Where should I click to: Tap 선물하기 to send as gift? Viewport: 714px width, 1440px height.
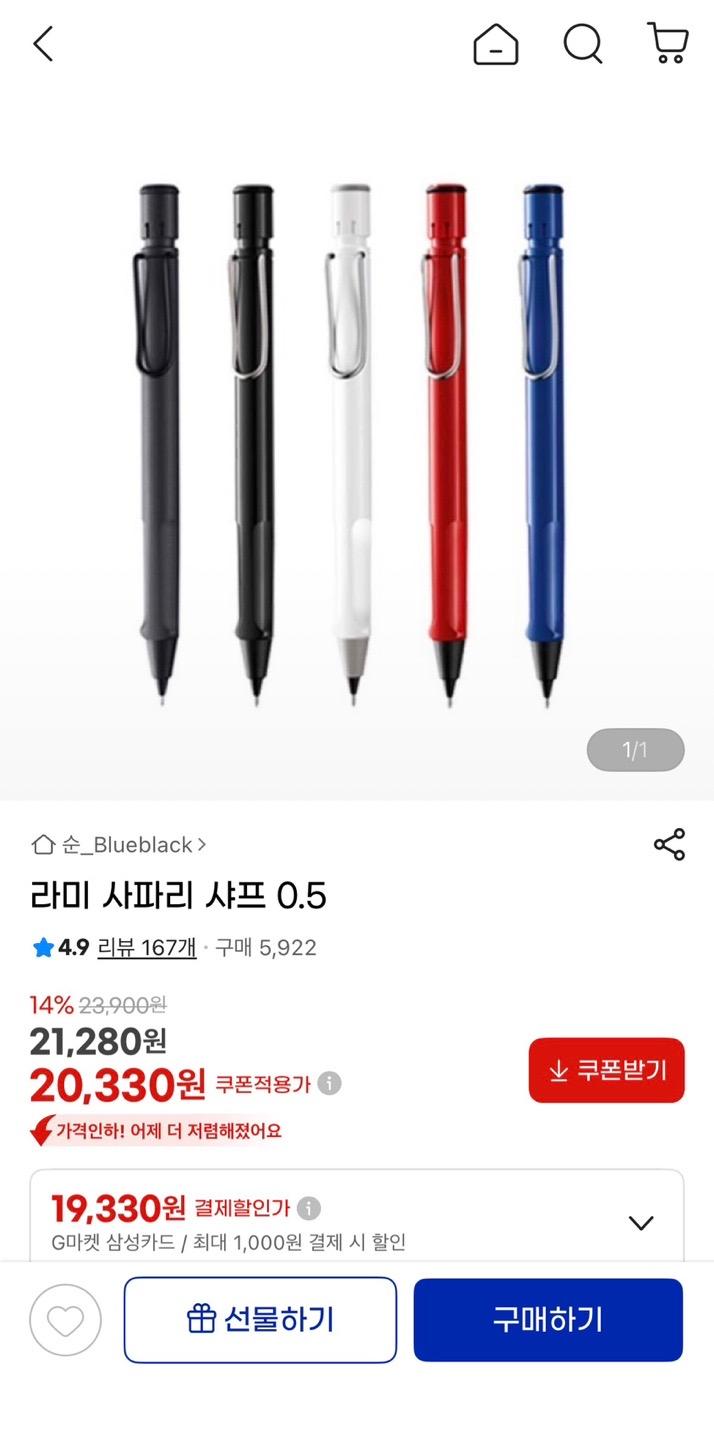pos(260,1320)
